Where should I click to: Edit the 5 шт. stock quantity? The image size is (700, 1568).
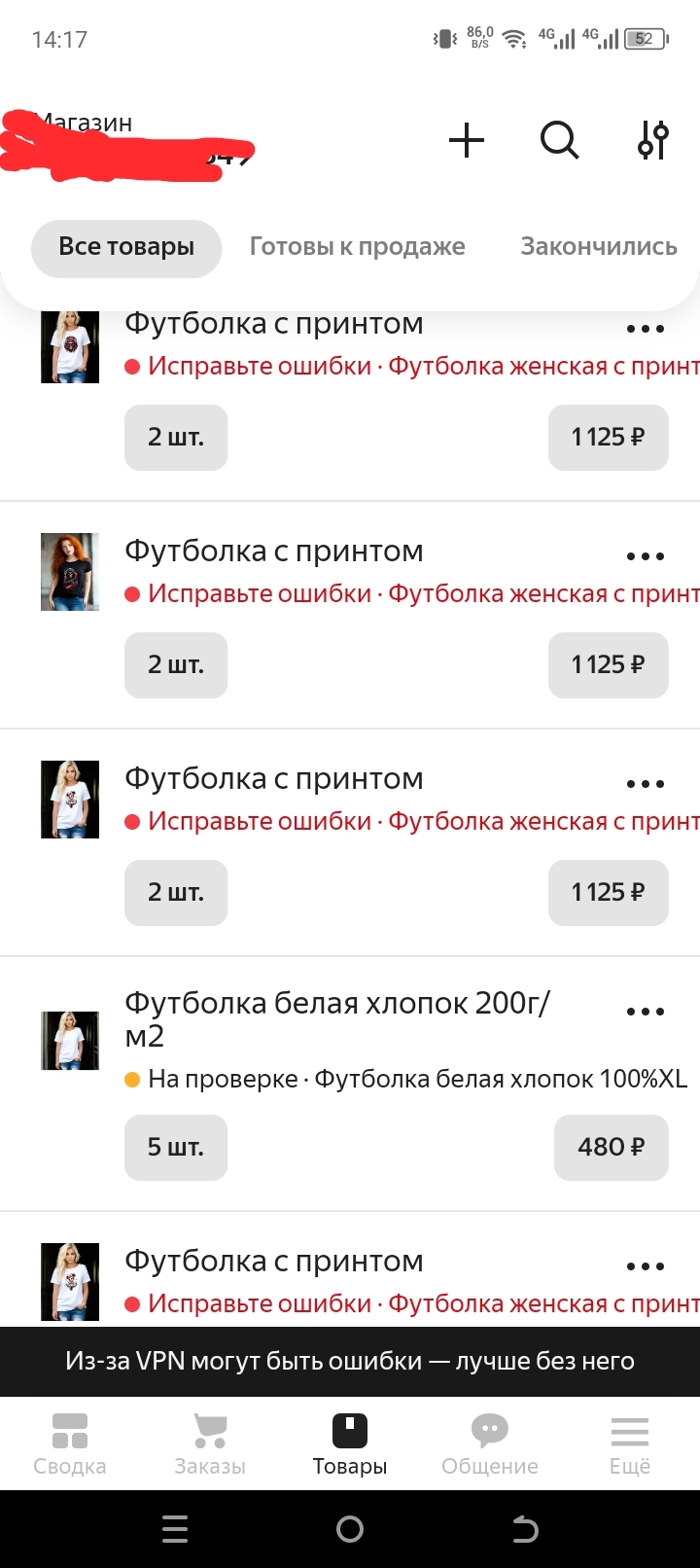tap(175, 1148)
